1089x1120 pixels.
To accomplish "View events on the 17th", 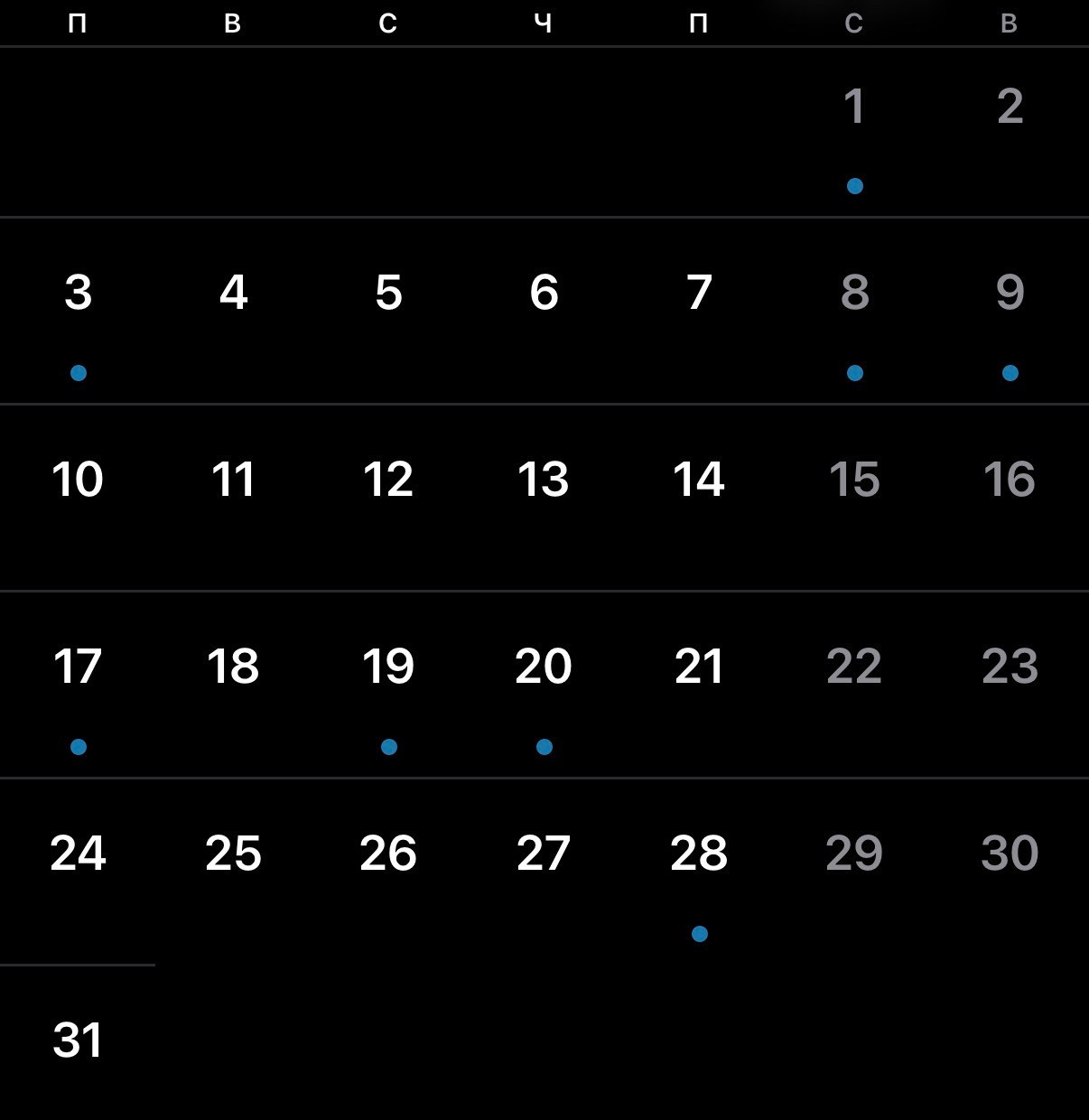I will [79, 667].
